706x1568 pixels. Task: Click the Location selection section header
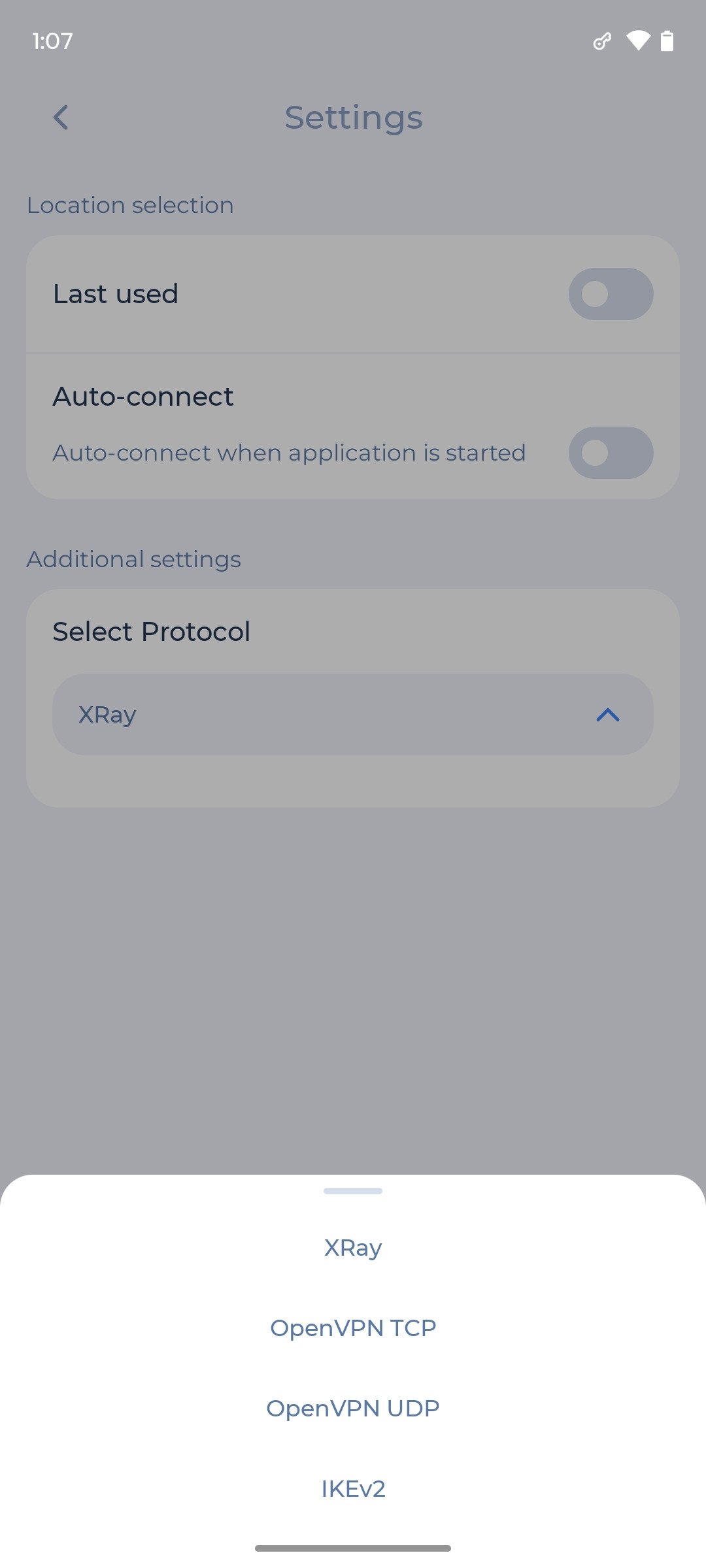coord(130,204)
